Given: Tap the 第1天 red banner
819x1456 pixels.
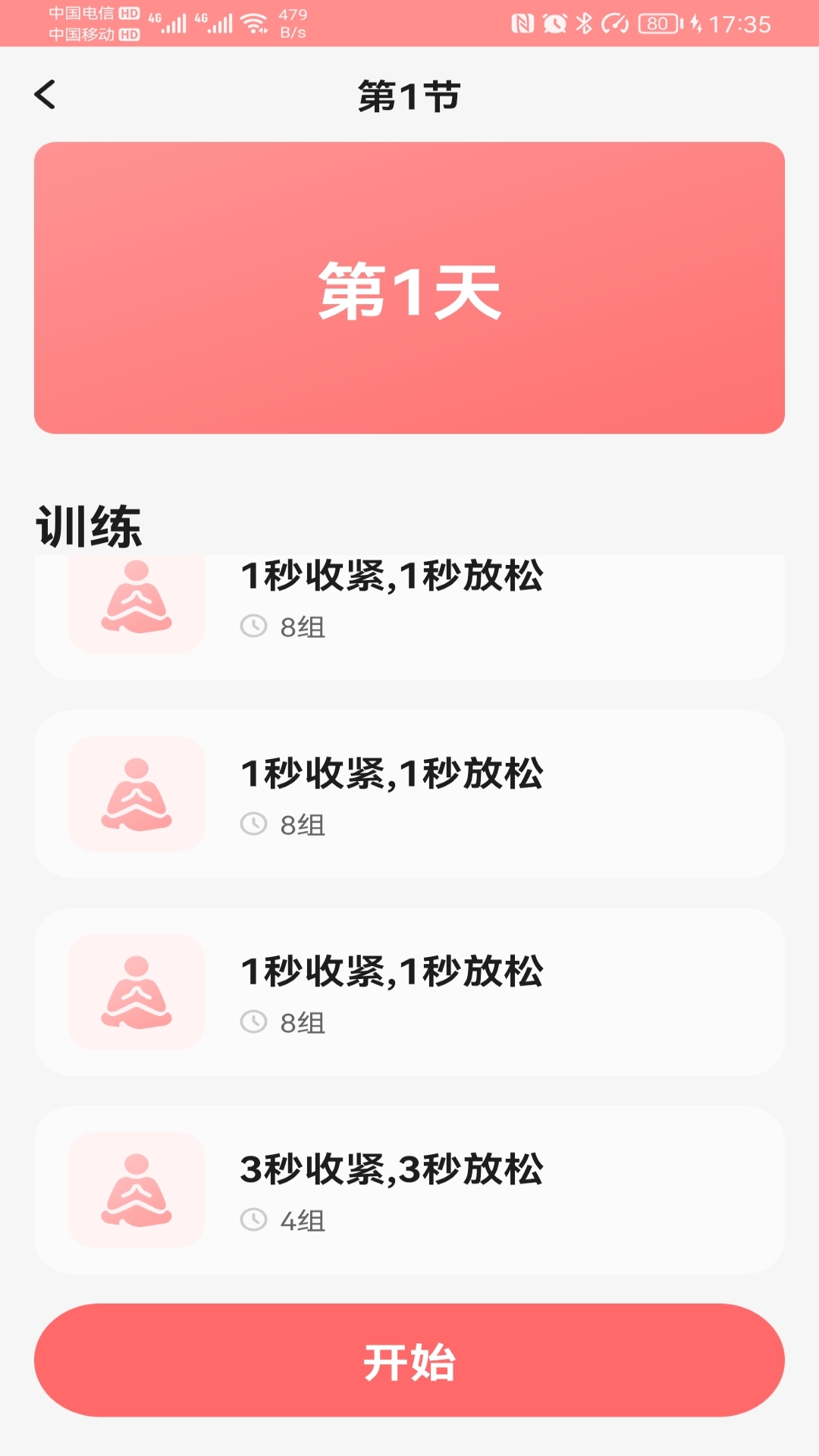Looking at the screenshot, I should coord(409,287).
